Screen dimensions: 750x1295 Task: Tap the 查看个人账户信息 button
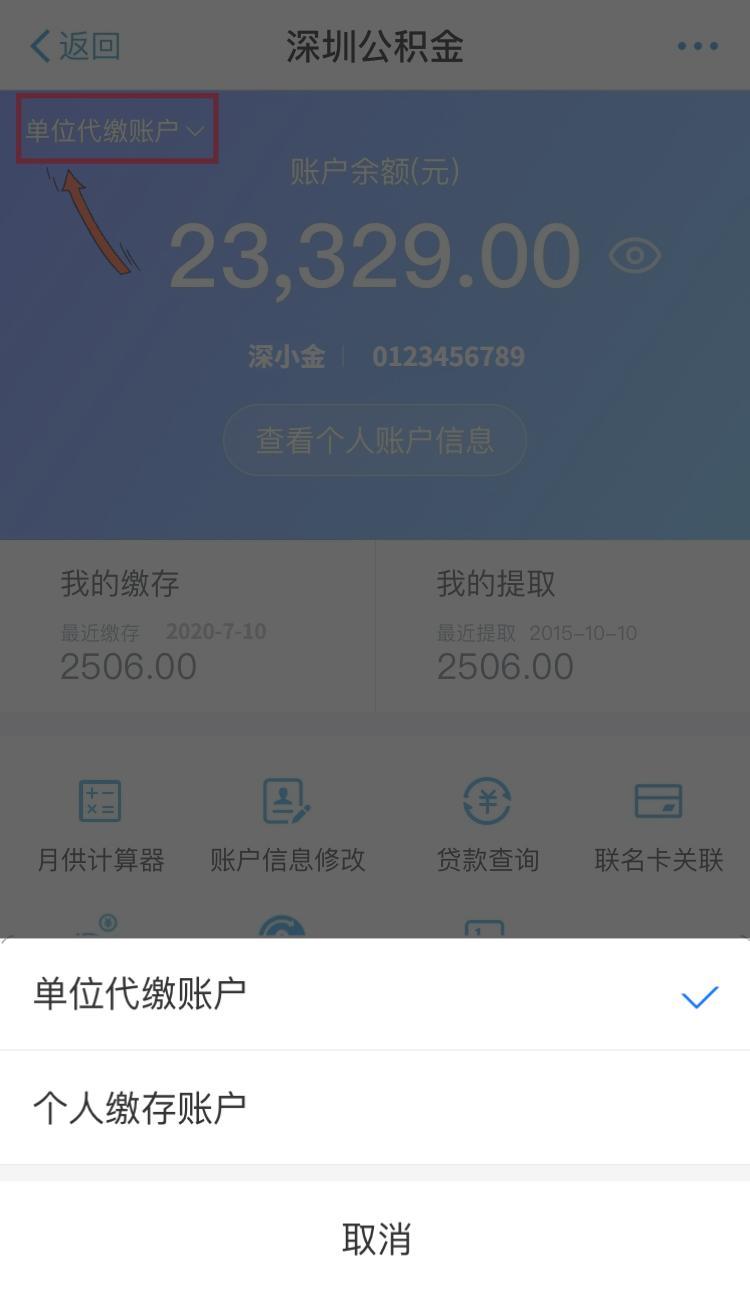coord(375,440)
